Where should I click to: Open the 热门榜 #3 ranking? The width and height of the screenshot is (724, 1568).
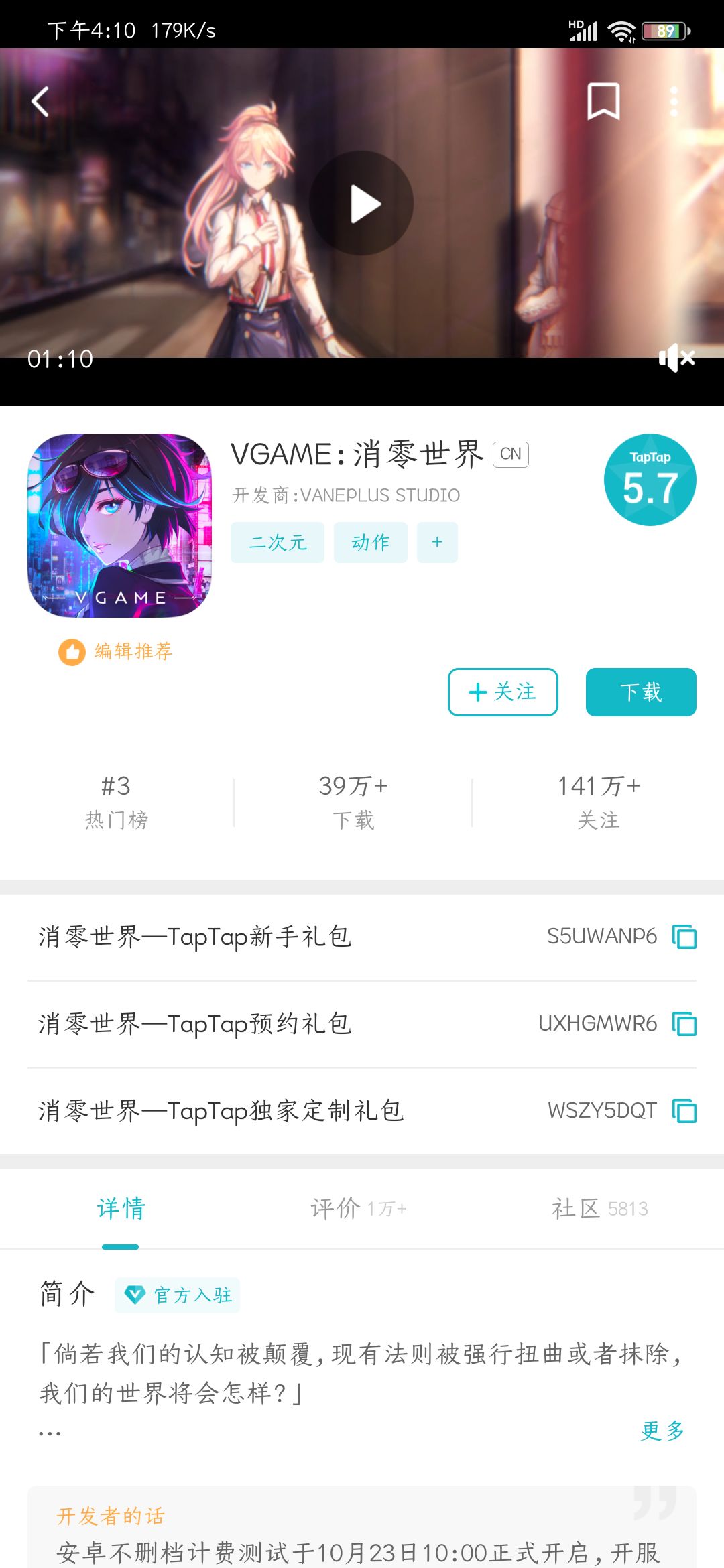(x=117, y=802)
